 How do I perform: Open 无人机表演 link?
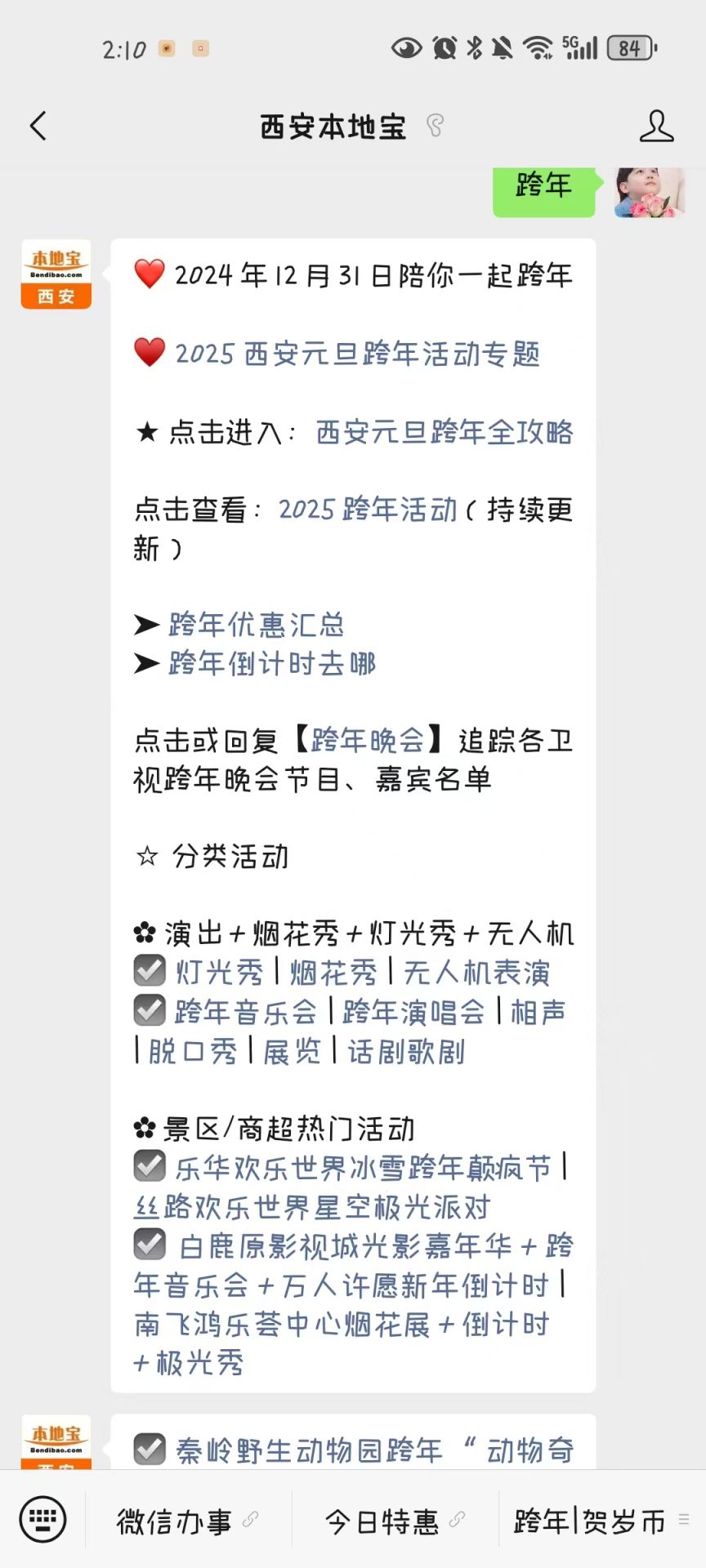pyautogui.click(x=476, y=973)
